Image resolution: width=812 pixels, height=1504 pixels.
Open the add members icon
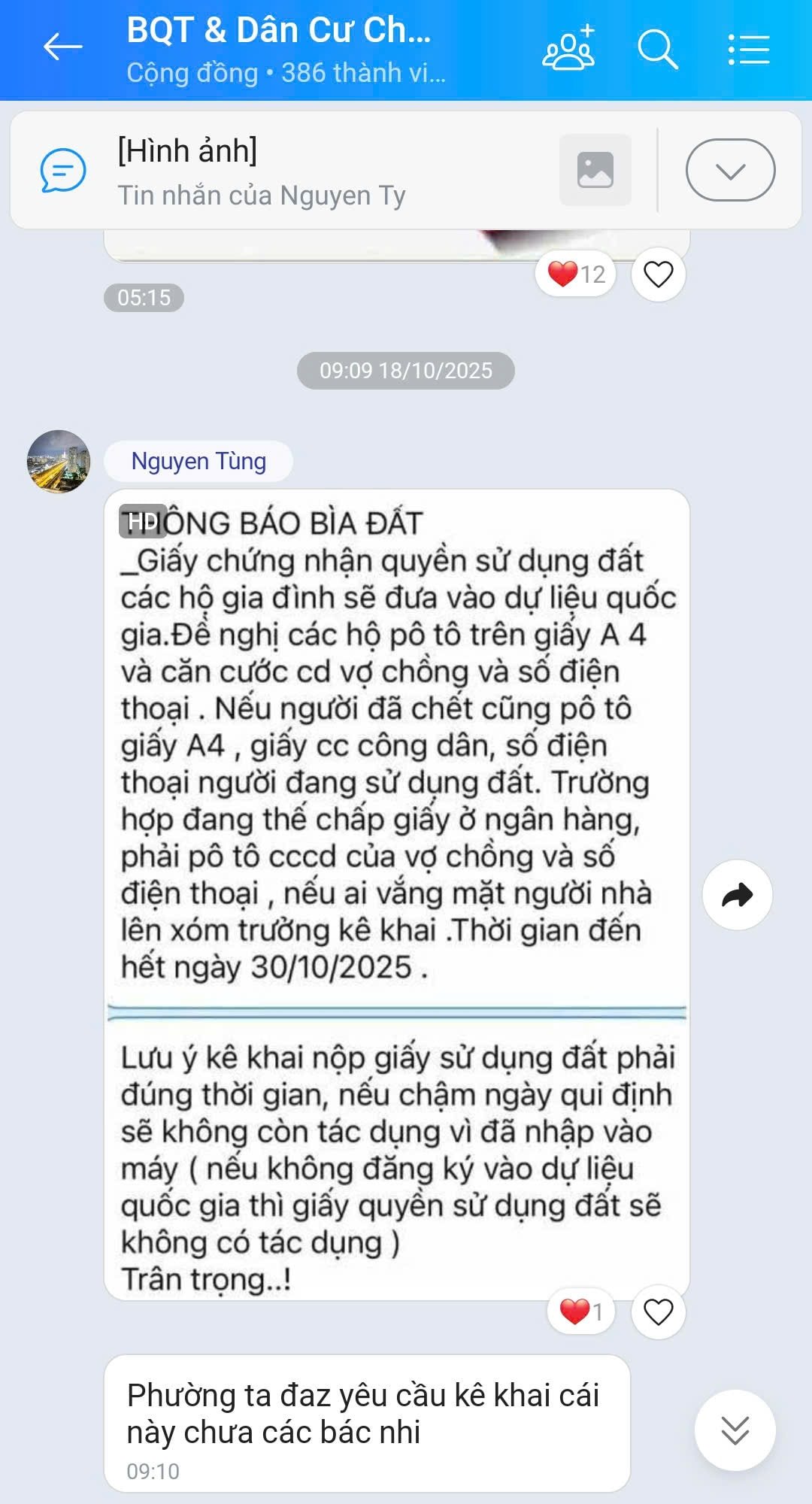(x=569, y=49)
